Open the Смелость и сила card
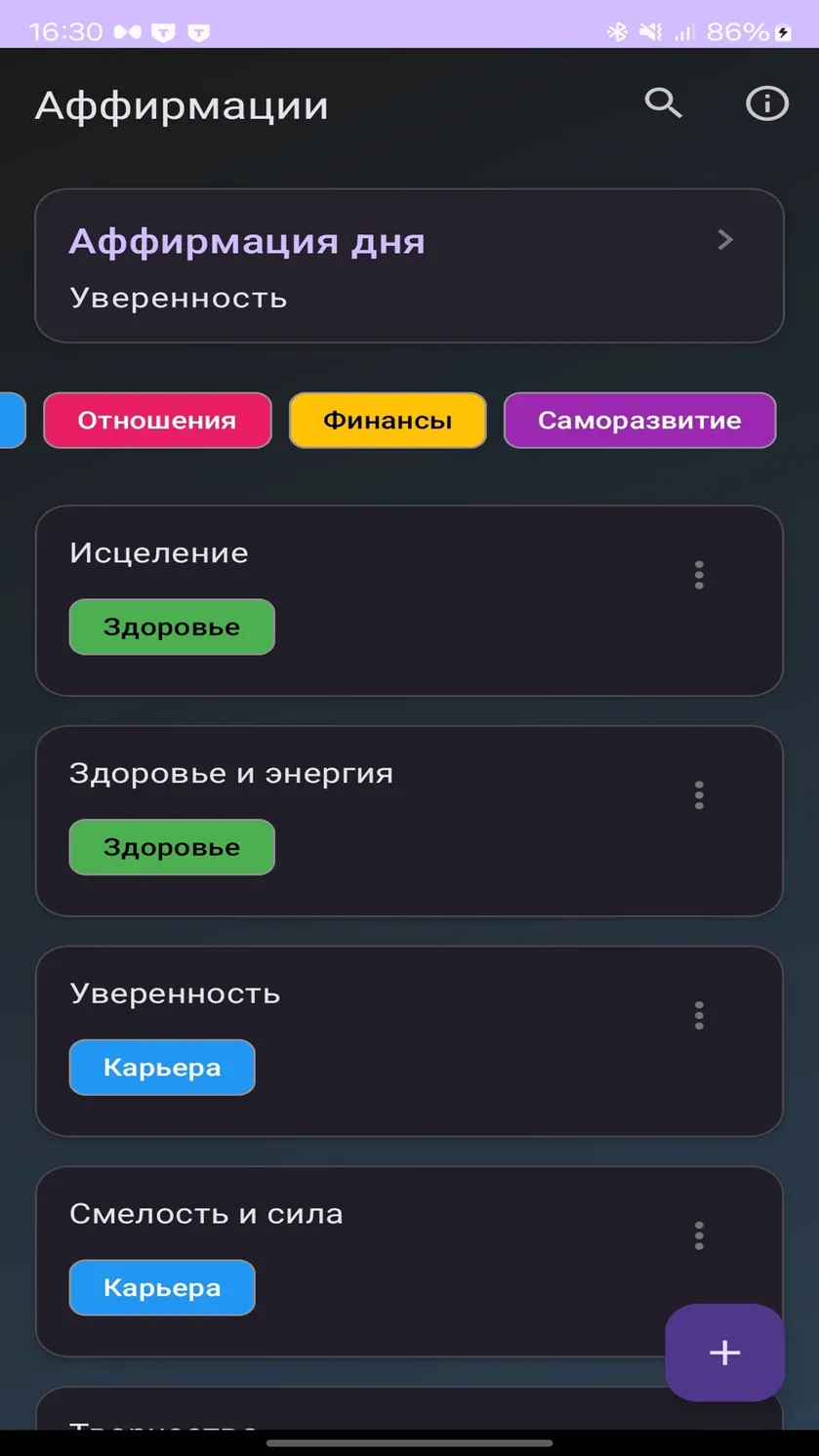Viewport: 819px width, 1456px height. coord(409,1262)
